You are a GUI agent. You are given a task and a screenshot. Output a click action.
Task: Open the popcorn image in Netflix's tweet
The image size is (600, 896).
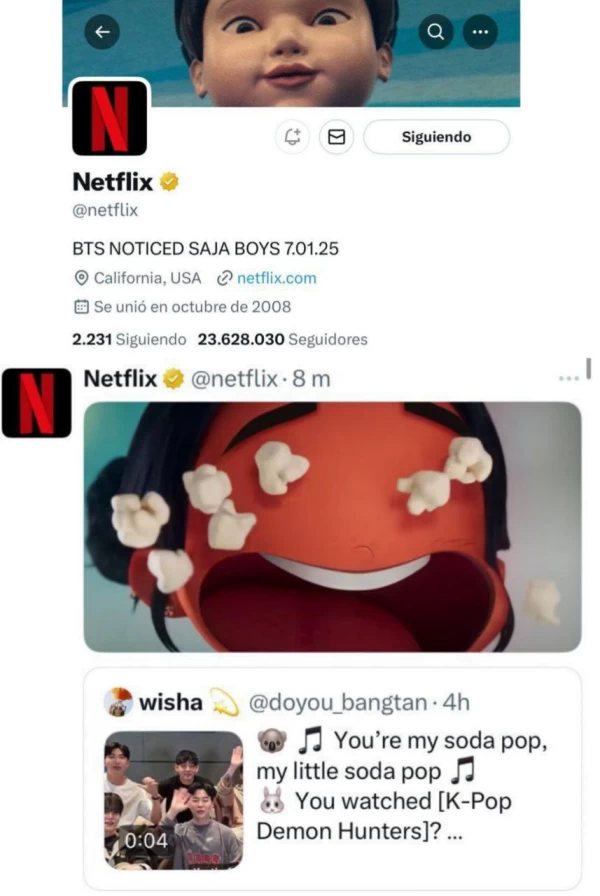[332, 527]
